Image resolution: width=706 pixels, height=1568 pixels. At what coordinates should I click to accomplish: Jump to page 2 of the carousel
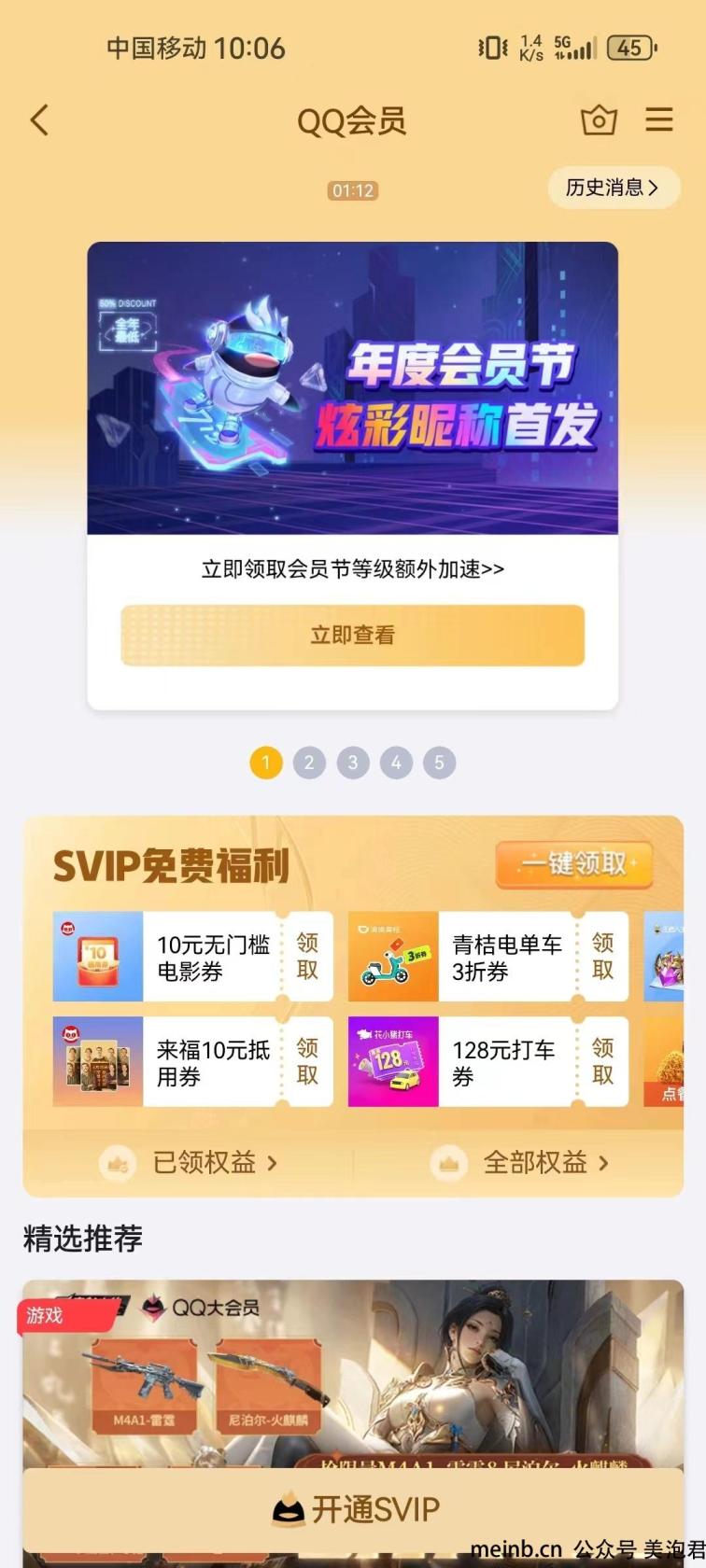tap(309, 763)
